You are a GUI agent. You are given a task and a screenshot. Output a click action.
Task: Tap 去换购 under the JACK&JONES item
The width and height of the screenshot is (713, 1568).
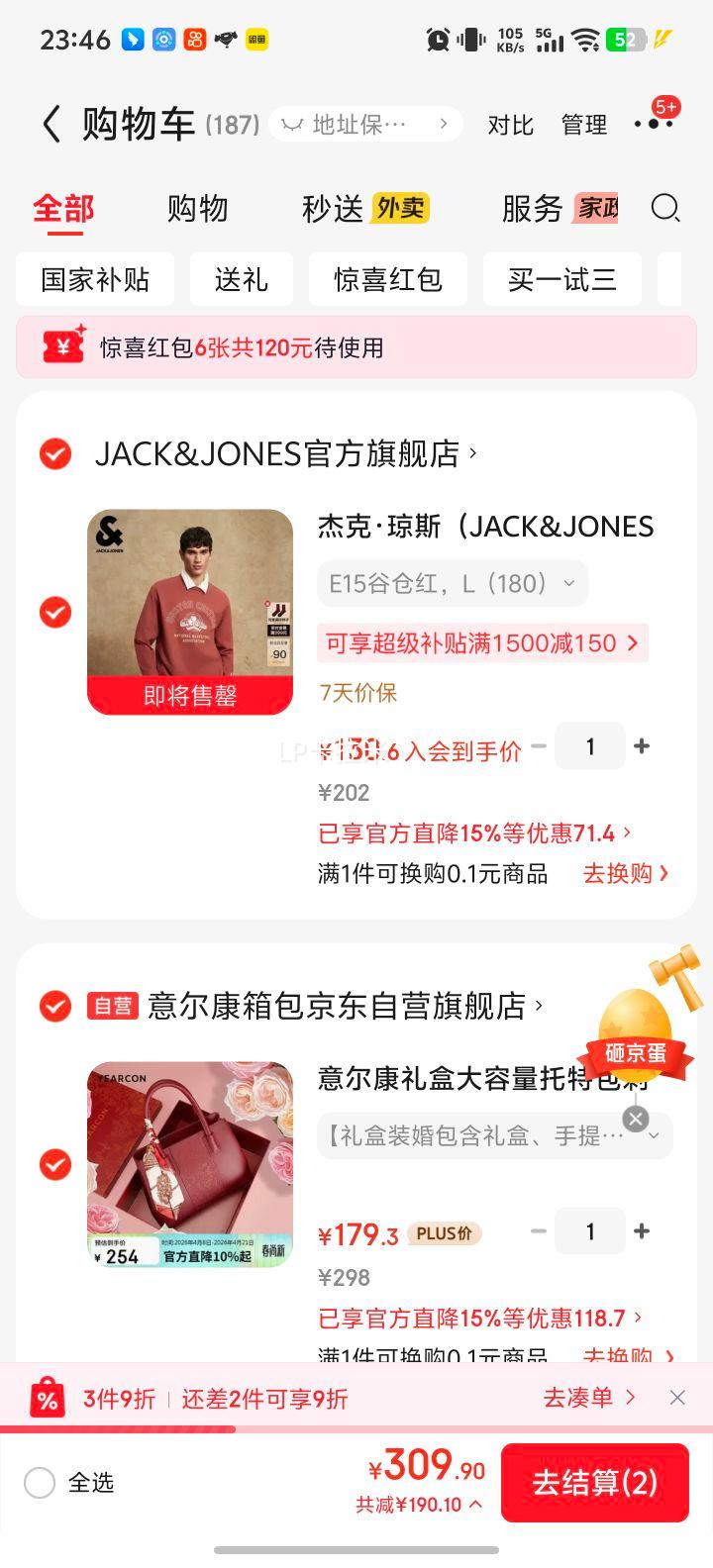[625, 873]
